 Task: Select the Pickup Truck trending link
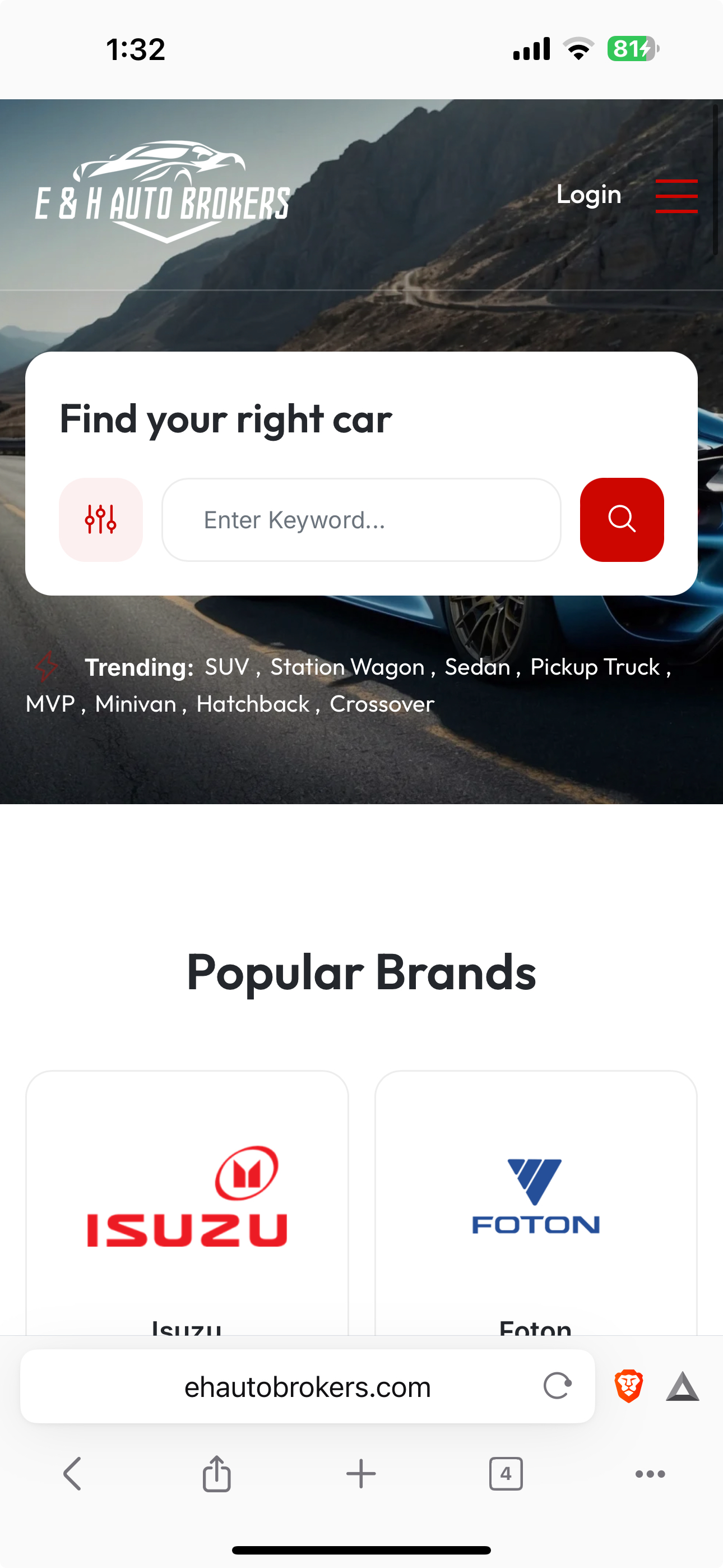tap(595, 667)
